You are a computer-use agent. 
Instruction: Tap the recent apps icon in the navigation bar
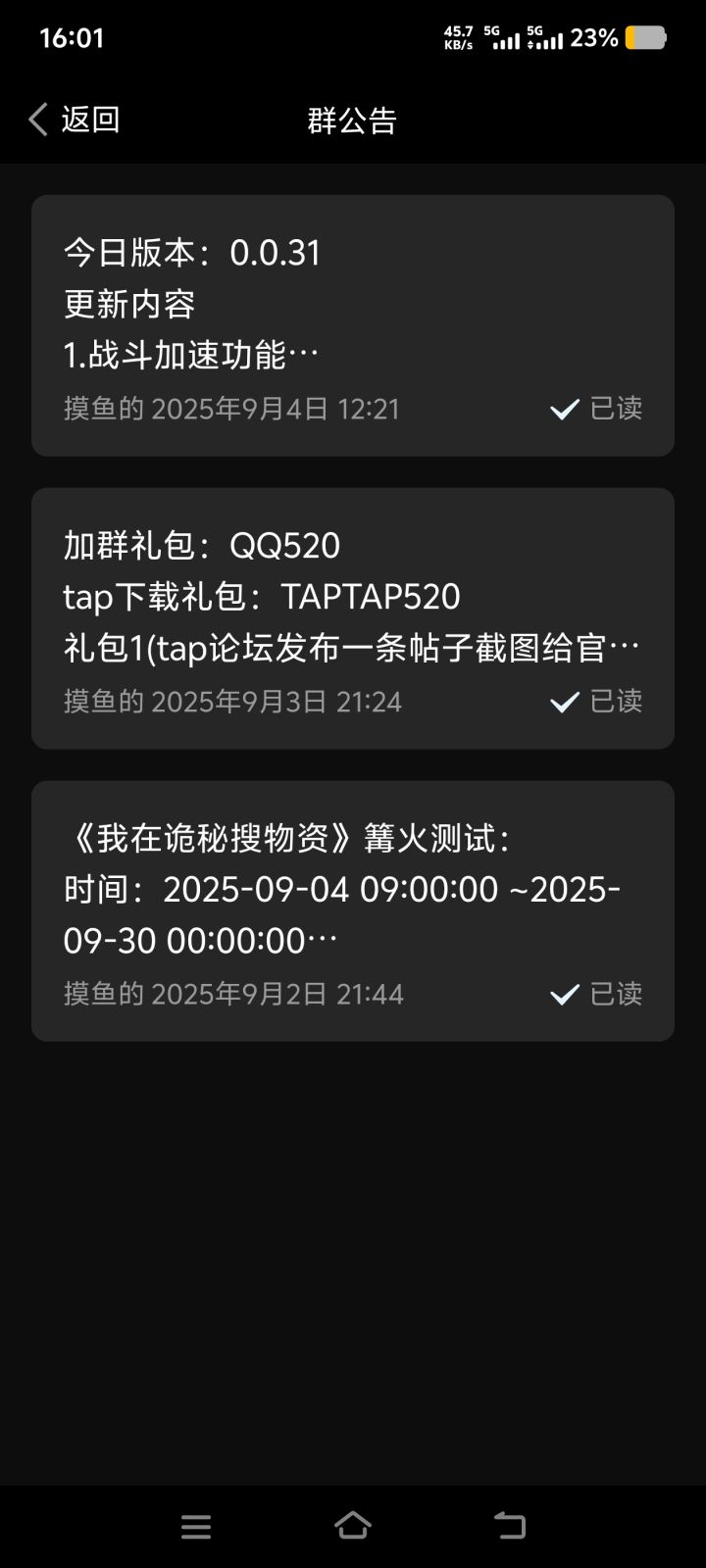(196, 1525)
